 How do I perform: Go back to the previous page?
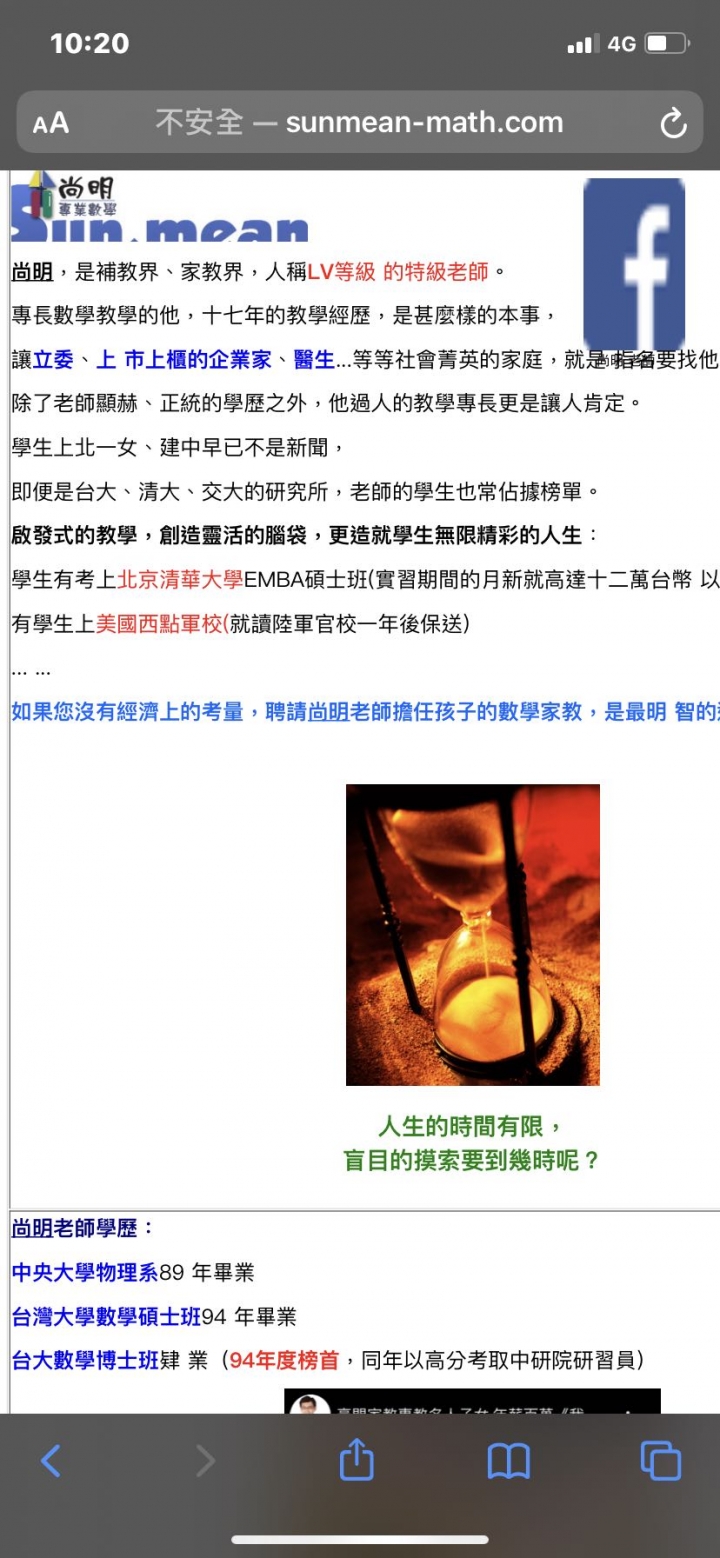(x=51, y=1461)
